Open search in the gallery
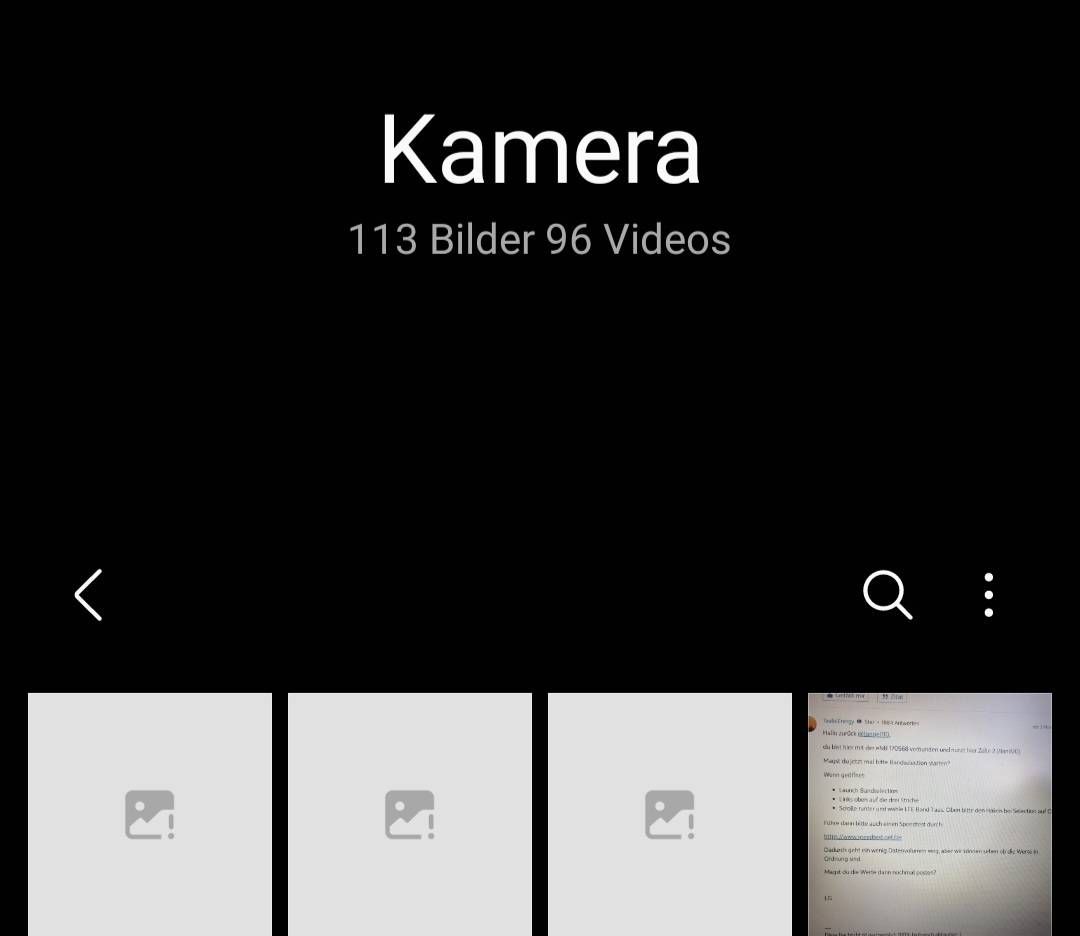The image size is (1080, 936). point(887,595)
